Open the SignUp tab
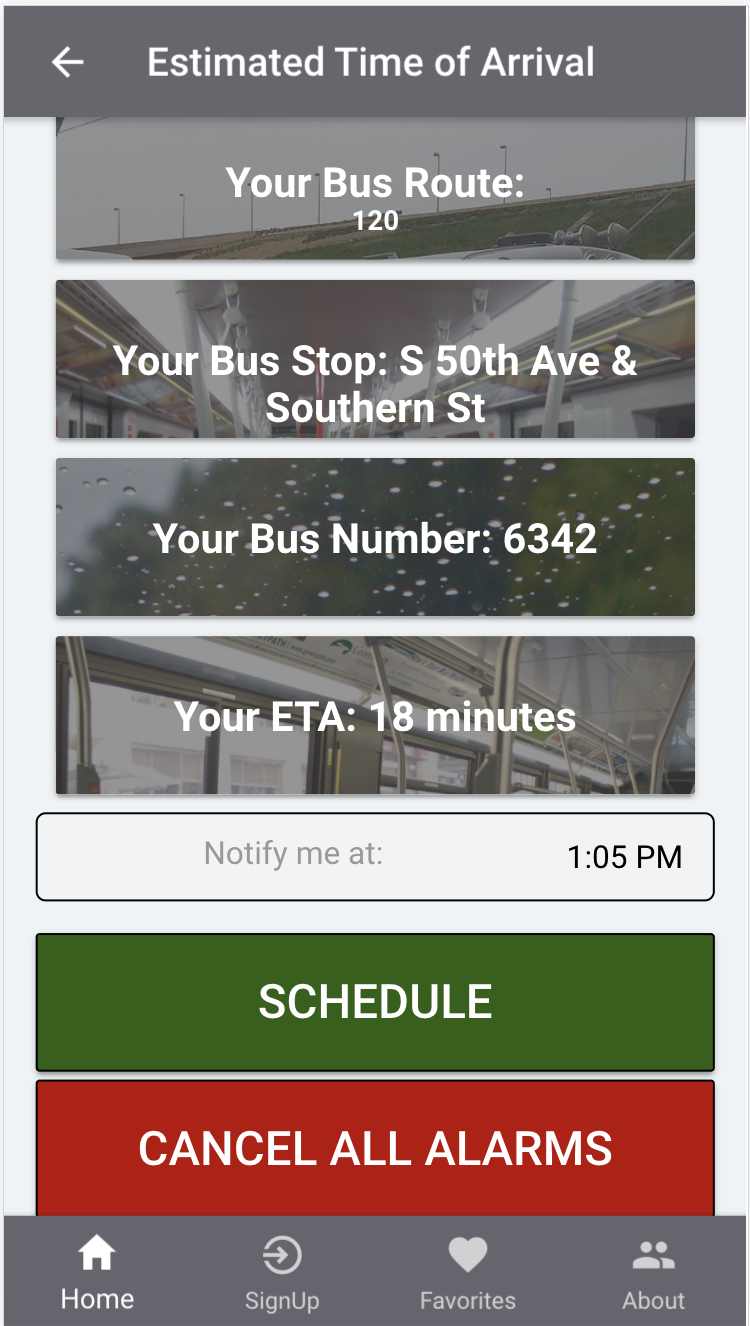The image size is (750, 1326). click(282, 1272)
